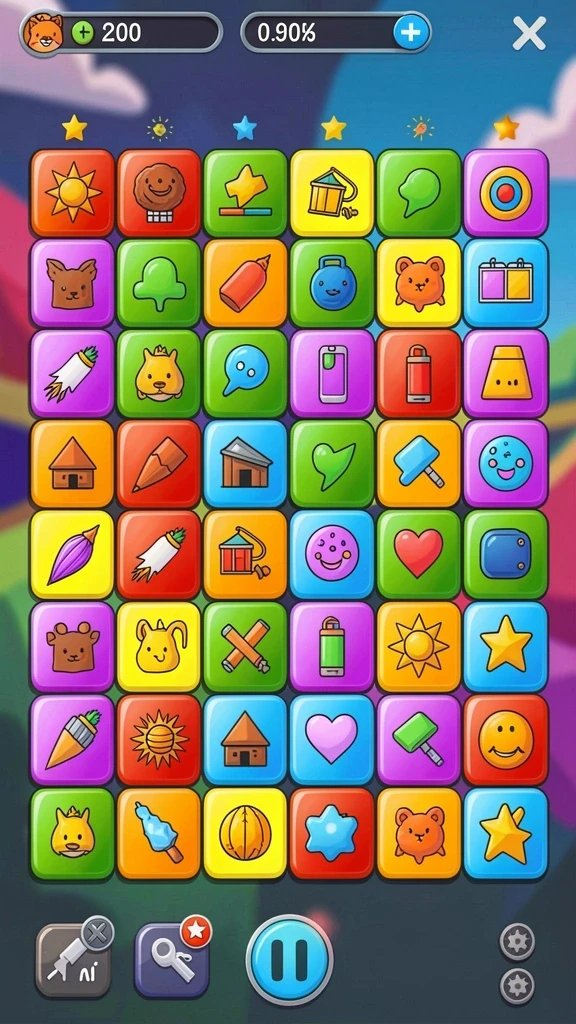
Task: Pause the game
Action: point(289,959)
